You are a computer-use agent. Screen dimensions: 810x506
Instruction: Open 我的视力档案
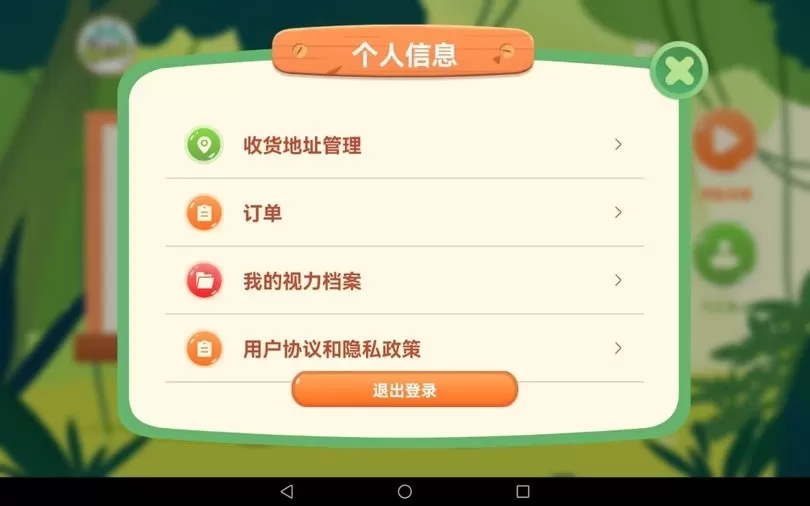(404, 281)
